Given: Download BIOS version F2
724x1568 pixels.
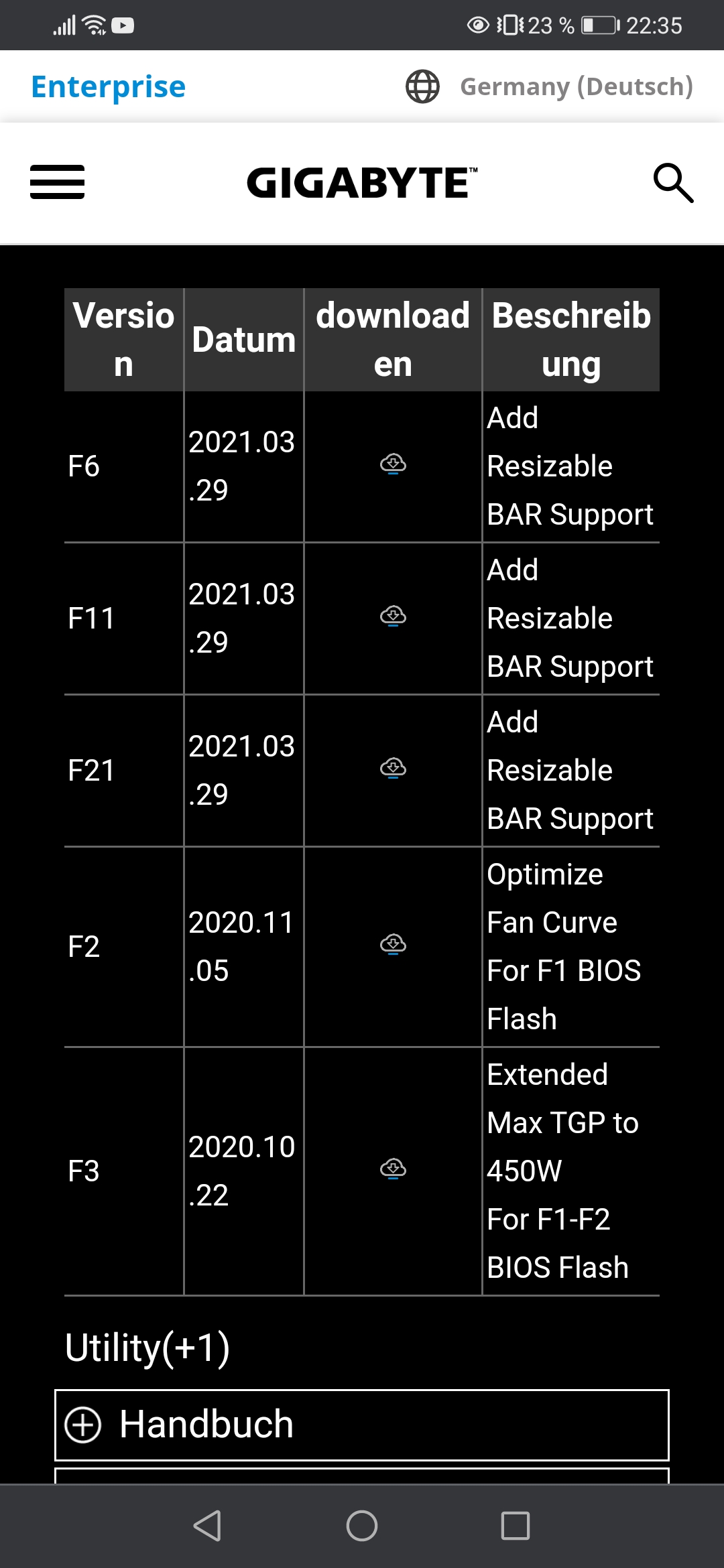Looking at the screenshot, I should pyautogui.click(x=393, y=945).
